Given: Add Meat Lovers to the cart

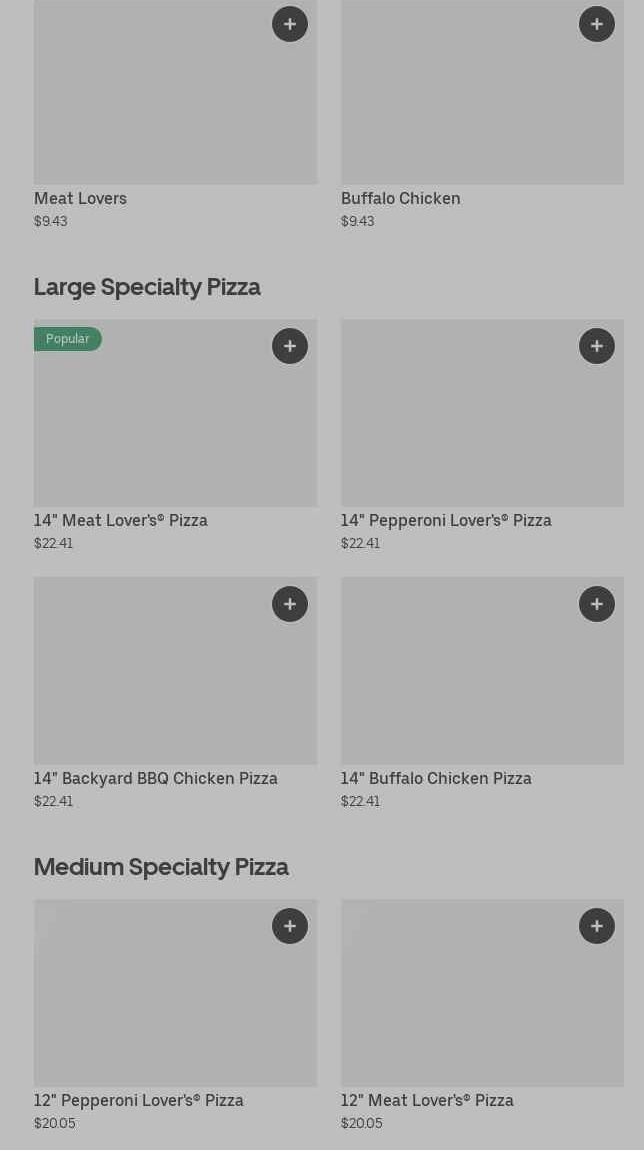Looking at the screenshot, I should coord(290,24).
